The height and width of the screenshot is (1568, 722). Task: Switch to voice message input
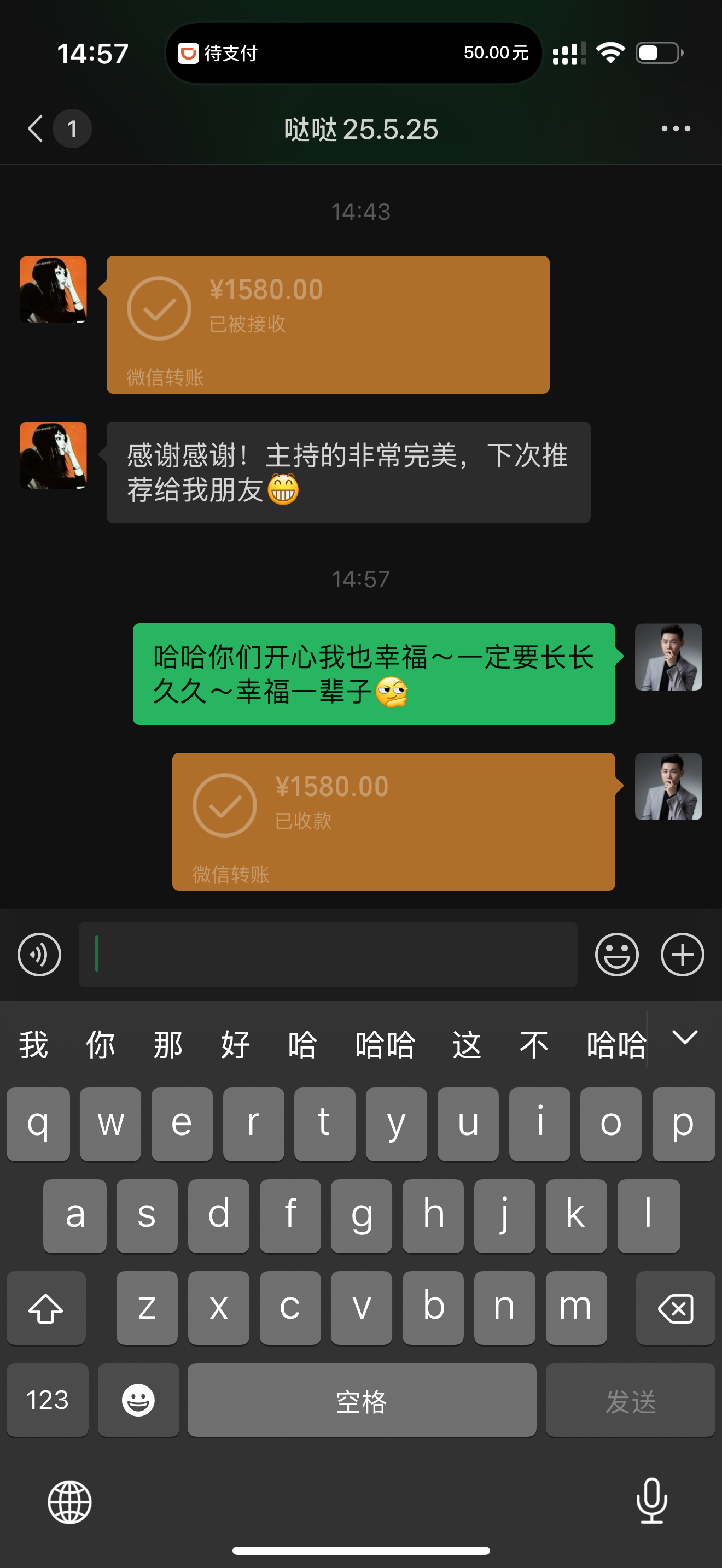coord(39,954)
